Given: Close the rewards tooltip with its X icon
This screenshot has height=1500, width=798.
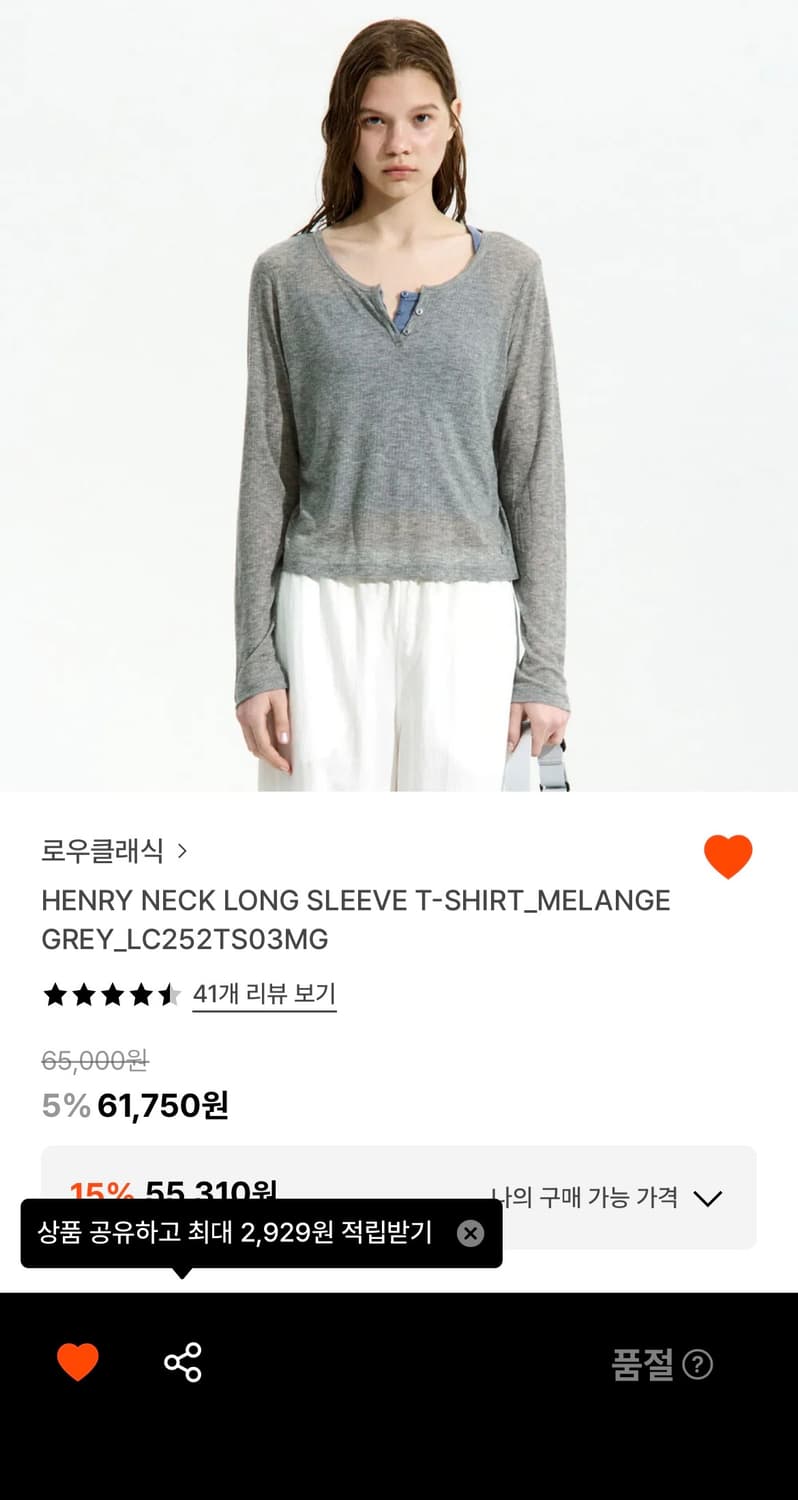Looking at the screenshot, I should [x=471, y=1234].
